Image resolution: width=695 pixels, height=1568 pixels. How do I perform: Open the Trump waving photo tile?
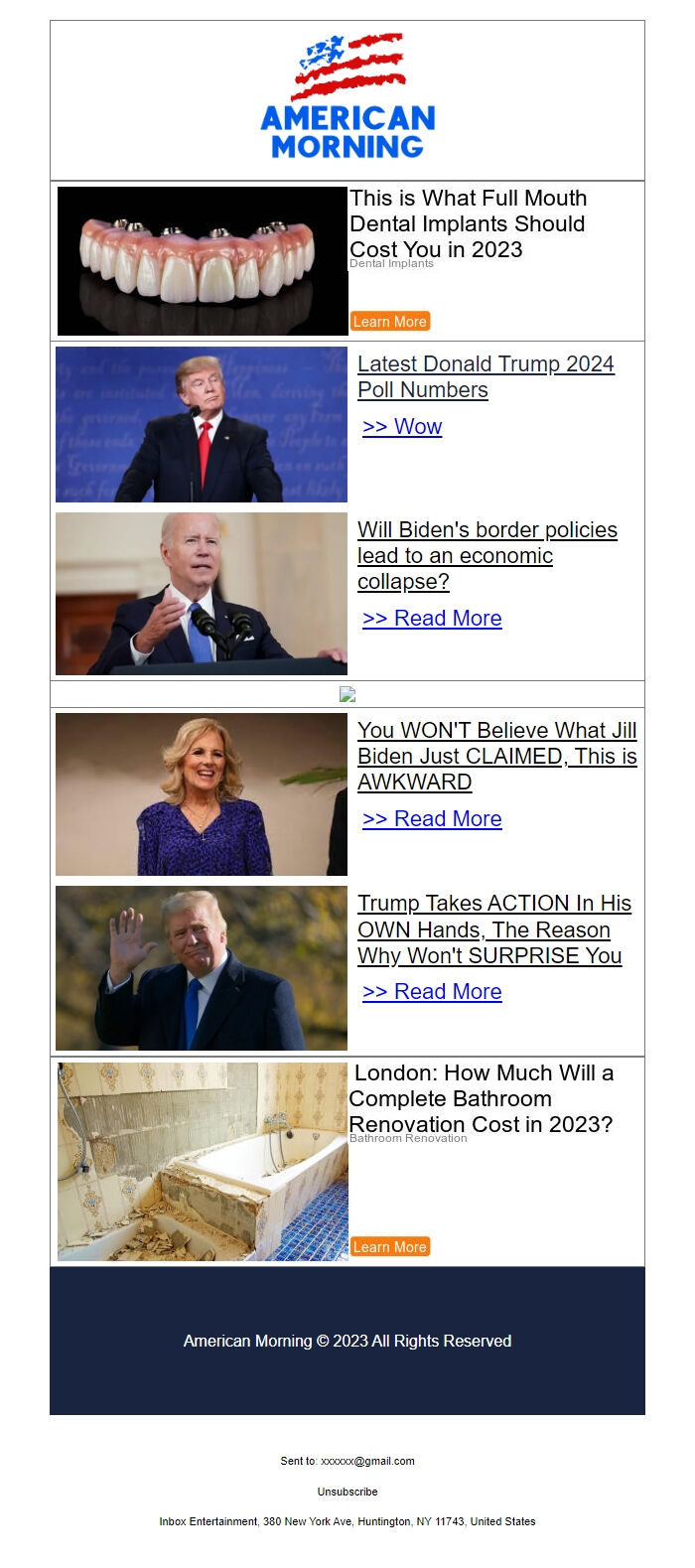tap(202, 968)
